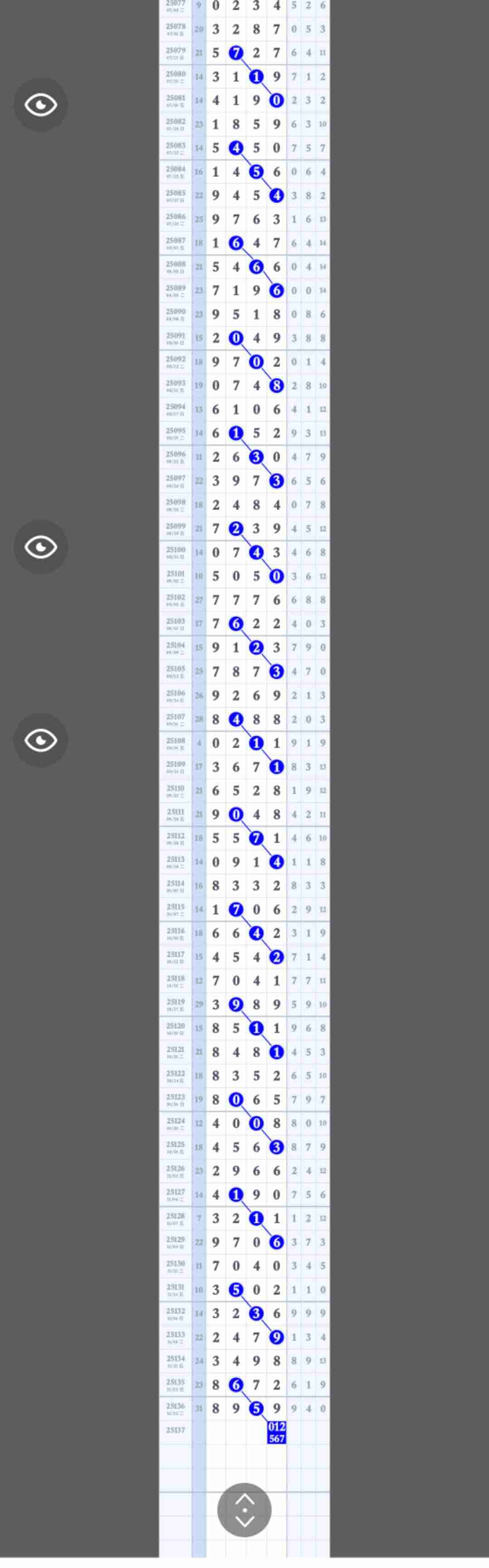
Task: Tap the floating up-down arrows scroll button
Action: (x=244, y=1509)
